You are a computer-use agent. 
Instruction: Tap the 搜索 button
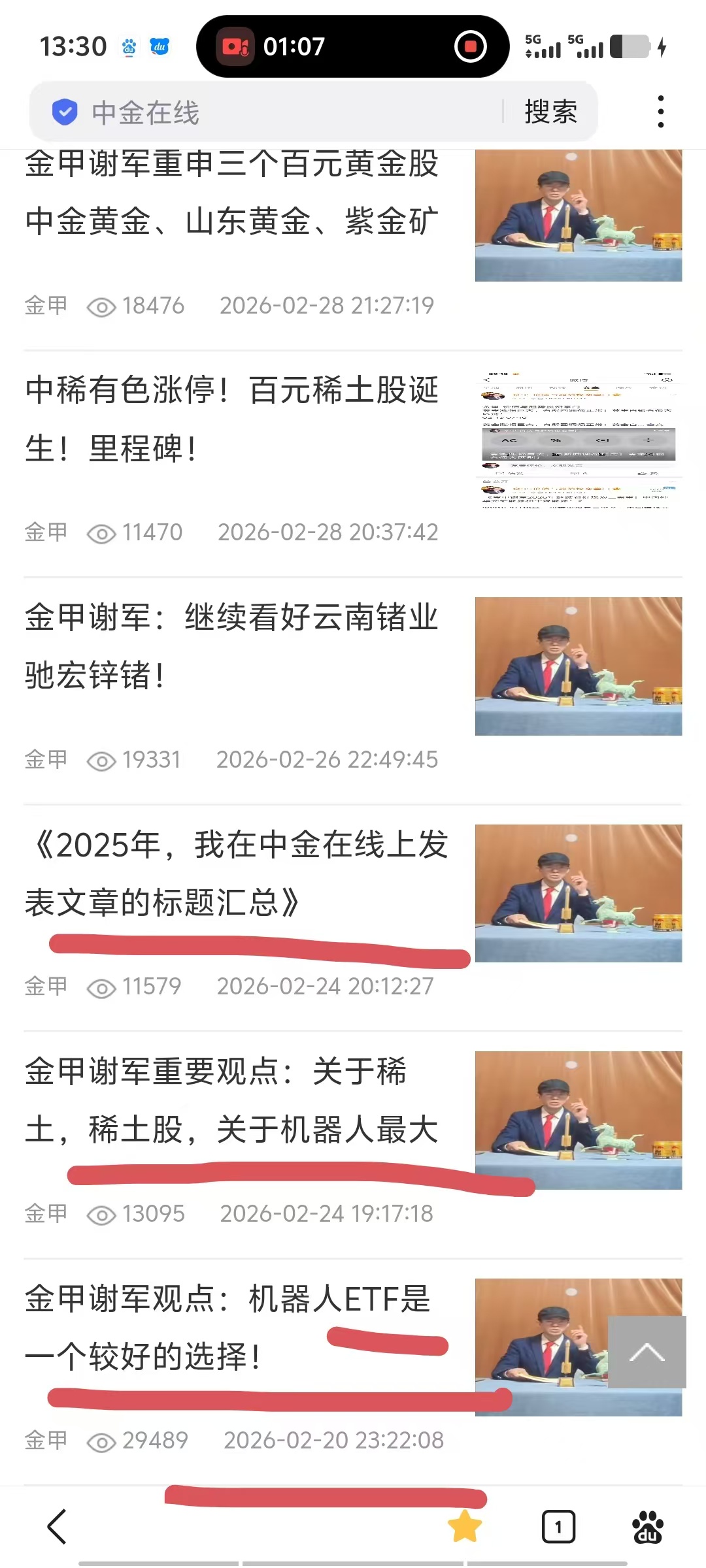550,112
